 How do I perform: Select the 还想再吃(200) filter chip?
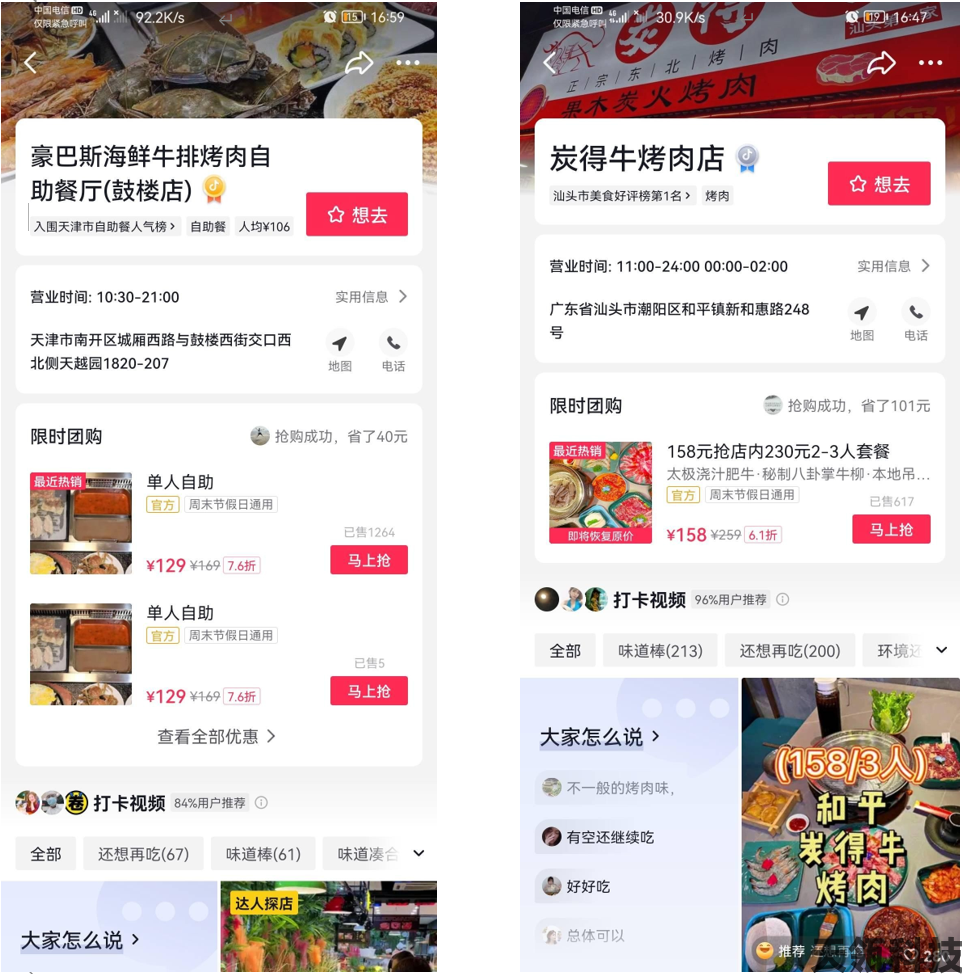click(x=789, y=651)
